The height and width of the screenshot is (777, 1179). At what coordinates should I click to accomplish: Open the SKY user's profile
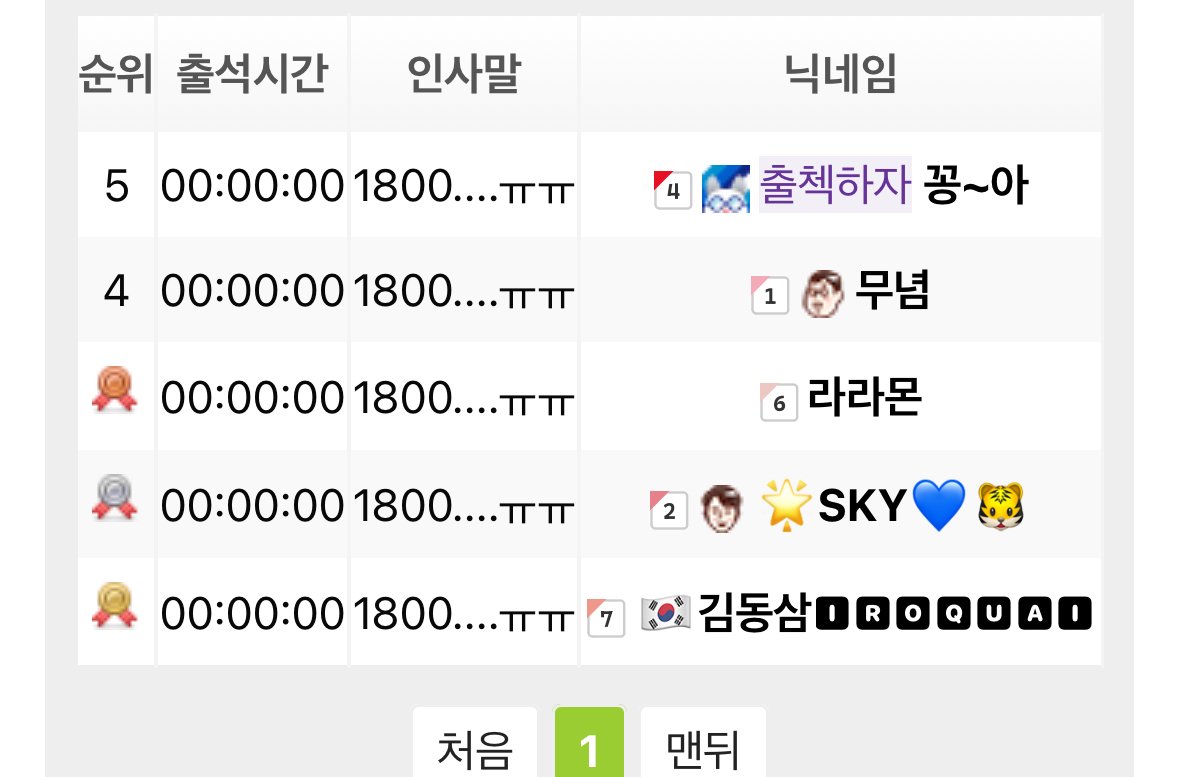[862, 506]
